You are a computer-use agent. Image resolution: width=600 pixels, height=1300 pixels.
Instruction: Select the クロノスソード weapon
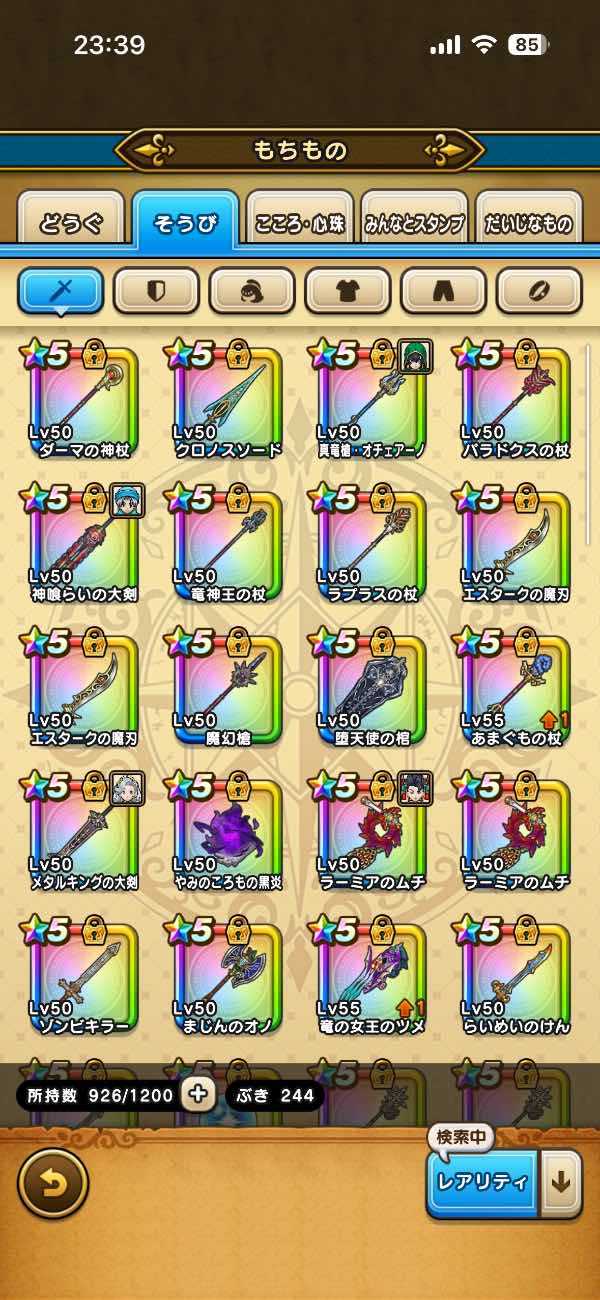227,398
